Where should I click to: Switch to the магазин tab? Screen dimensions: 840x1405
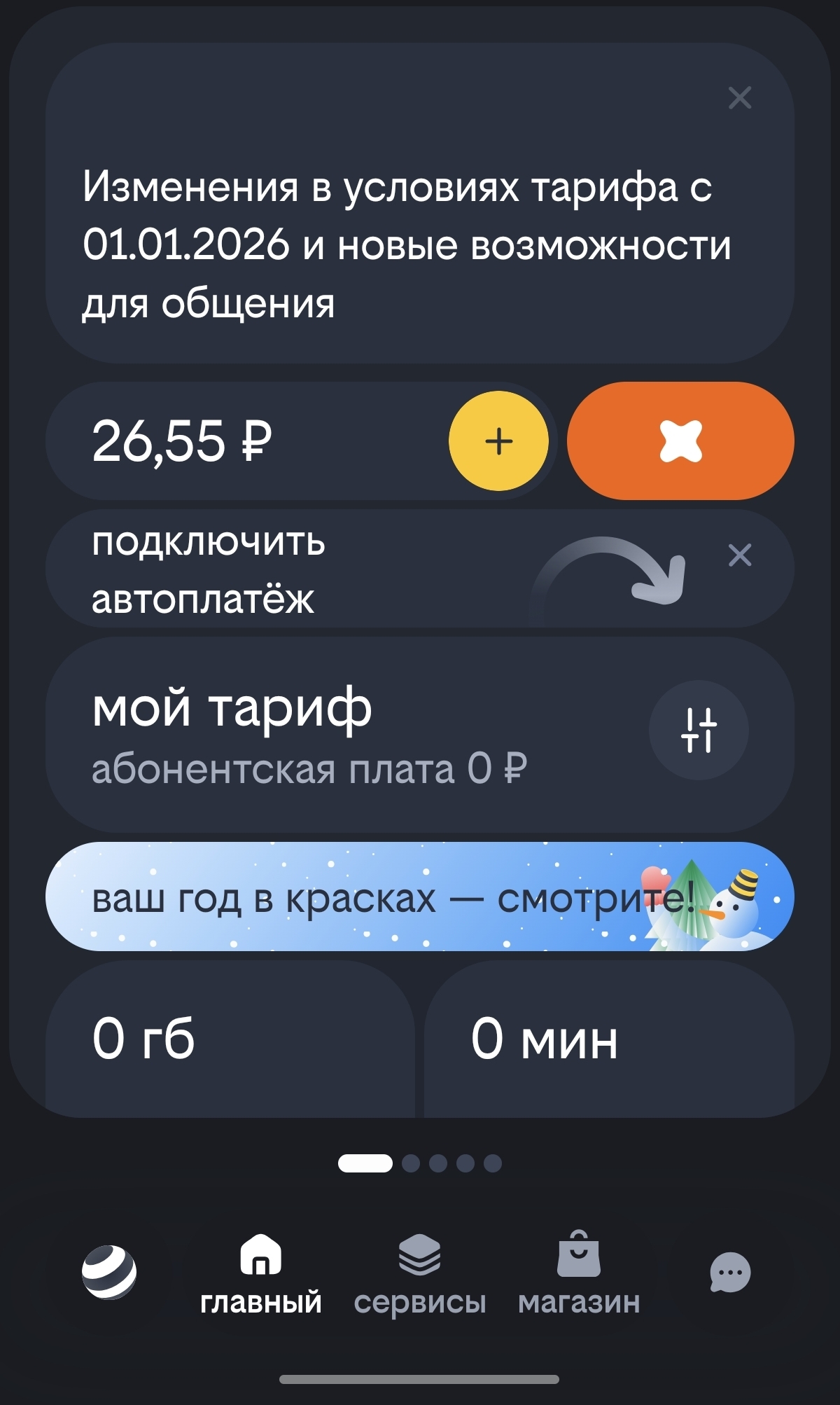point(579,1275)
